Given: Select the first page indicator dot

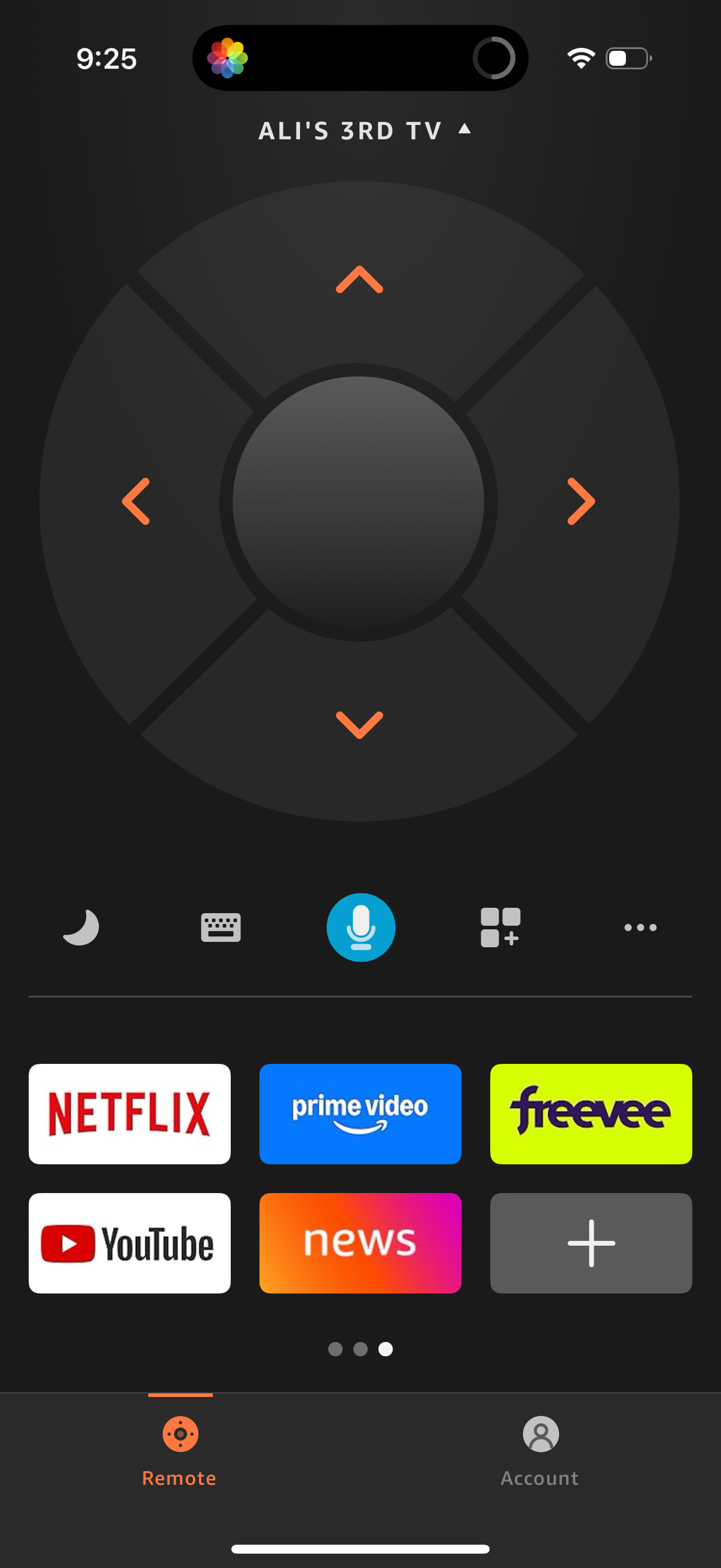Looking at the screenshot, I should tap(335, 1349).
